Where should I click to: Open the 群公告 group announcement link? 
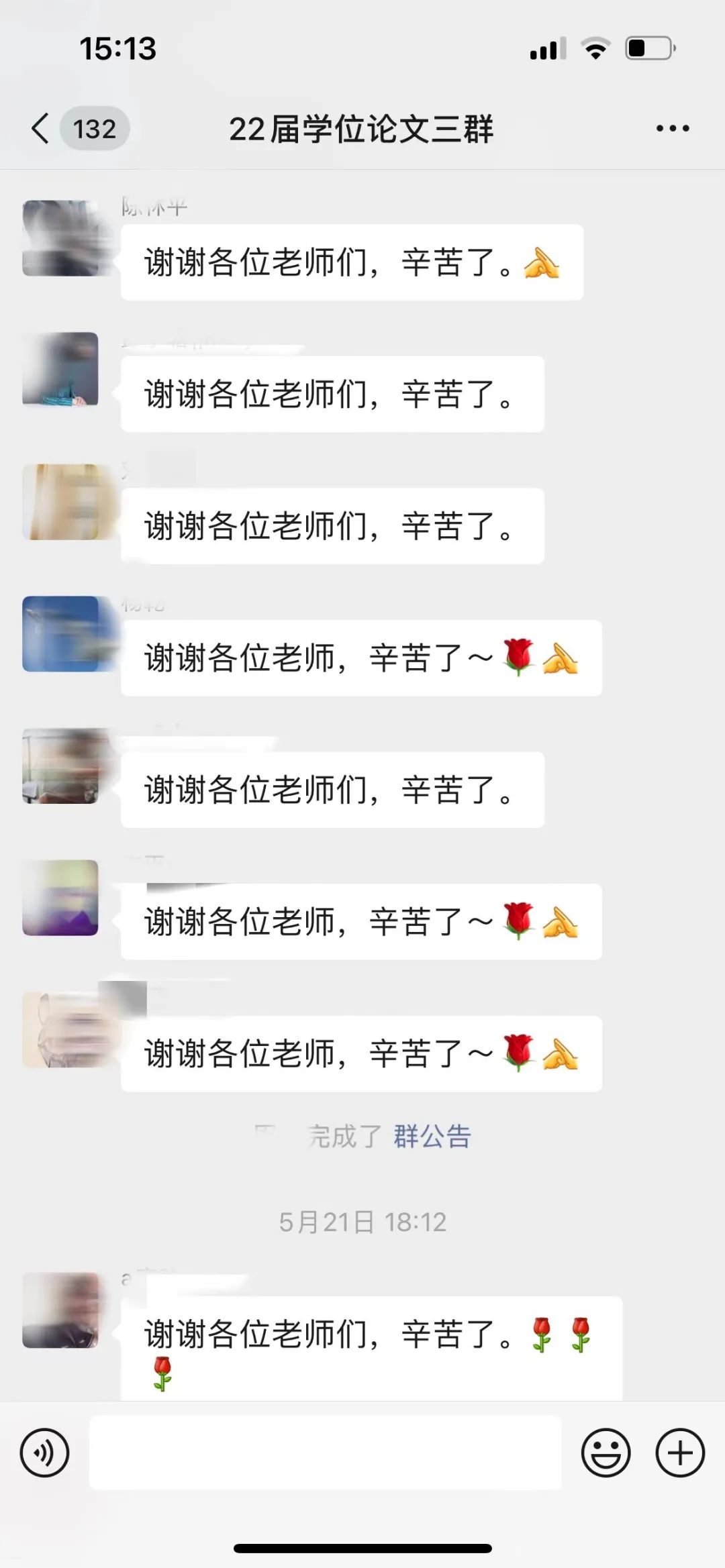click(x=432, y=1137)
